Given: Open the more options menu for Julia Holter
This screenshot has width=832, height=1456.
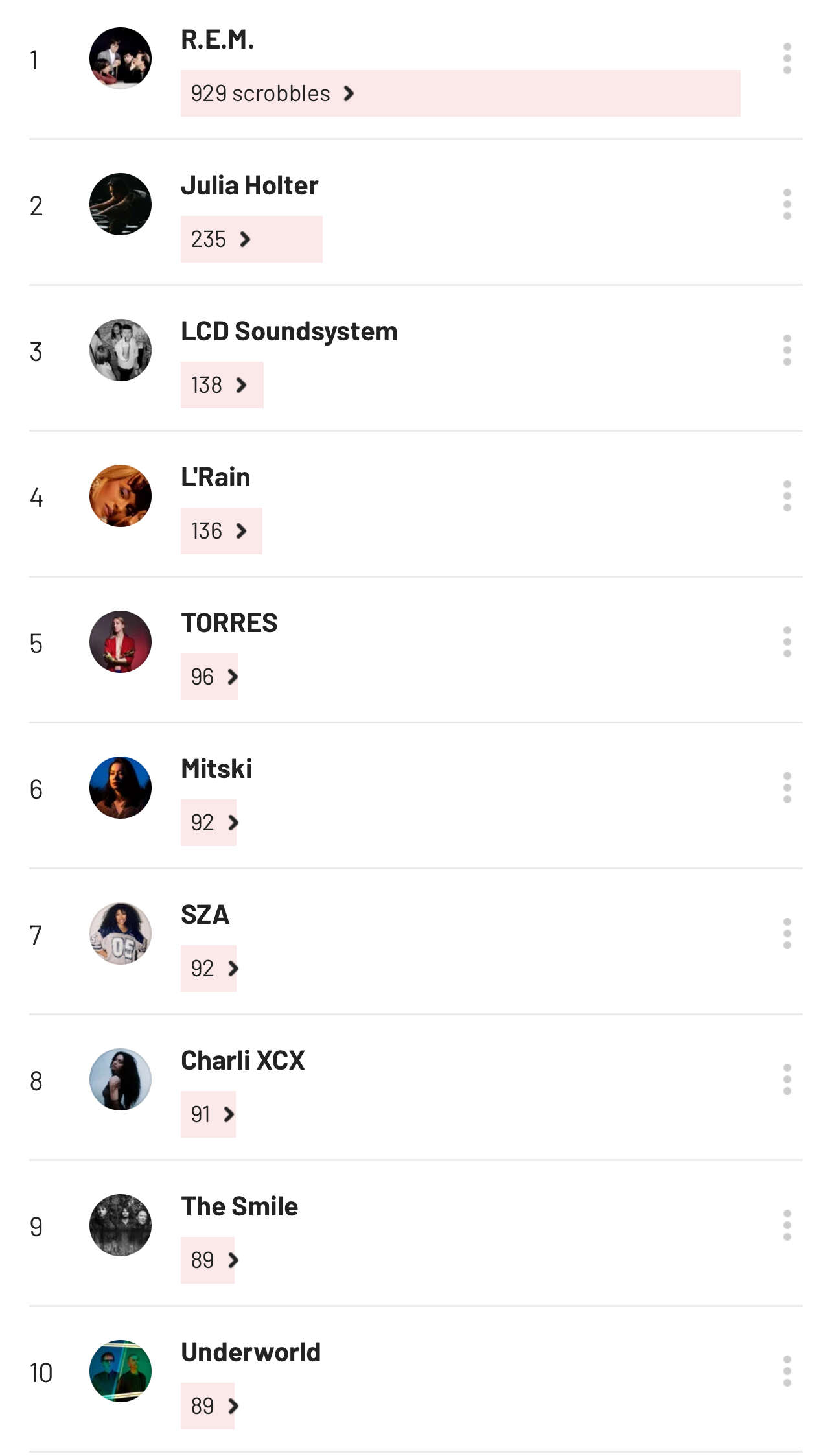Looking at the screenshot, I should coord(787,204).
